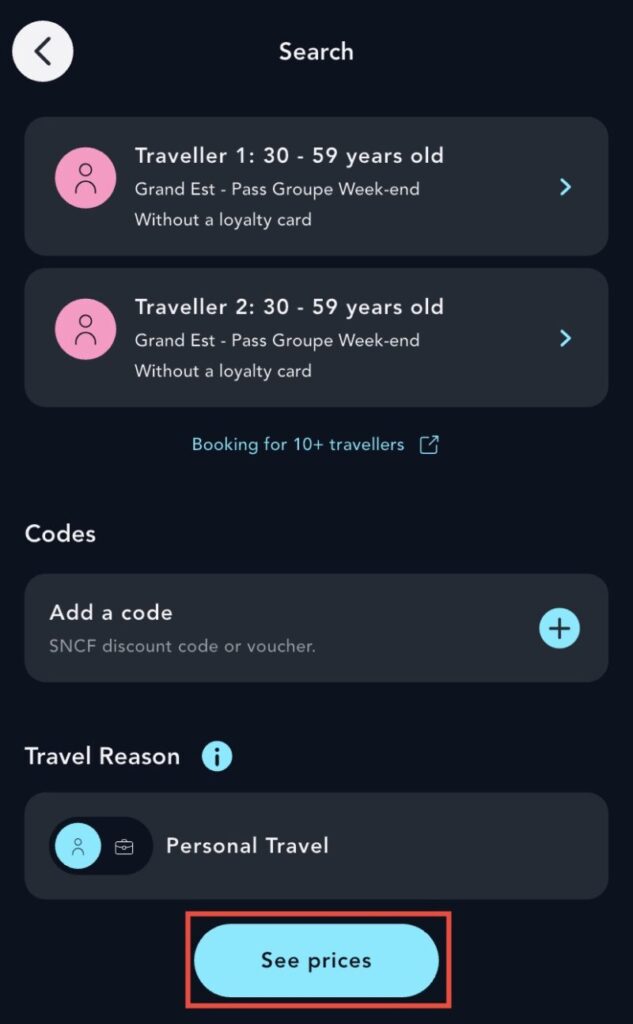
Task: Open Traveller 2 details
Action: tap(316, 338)
